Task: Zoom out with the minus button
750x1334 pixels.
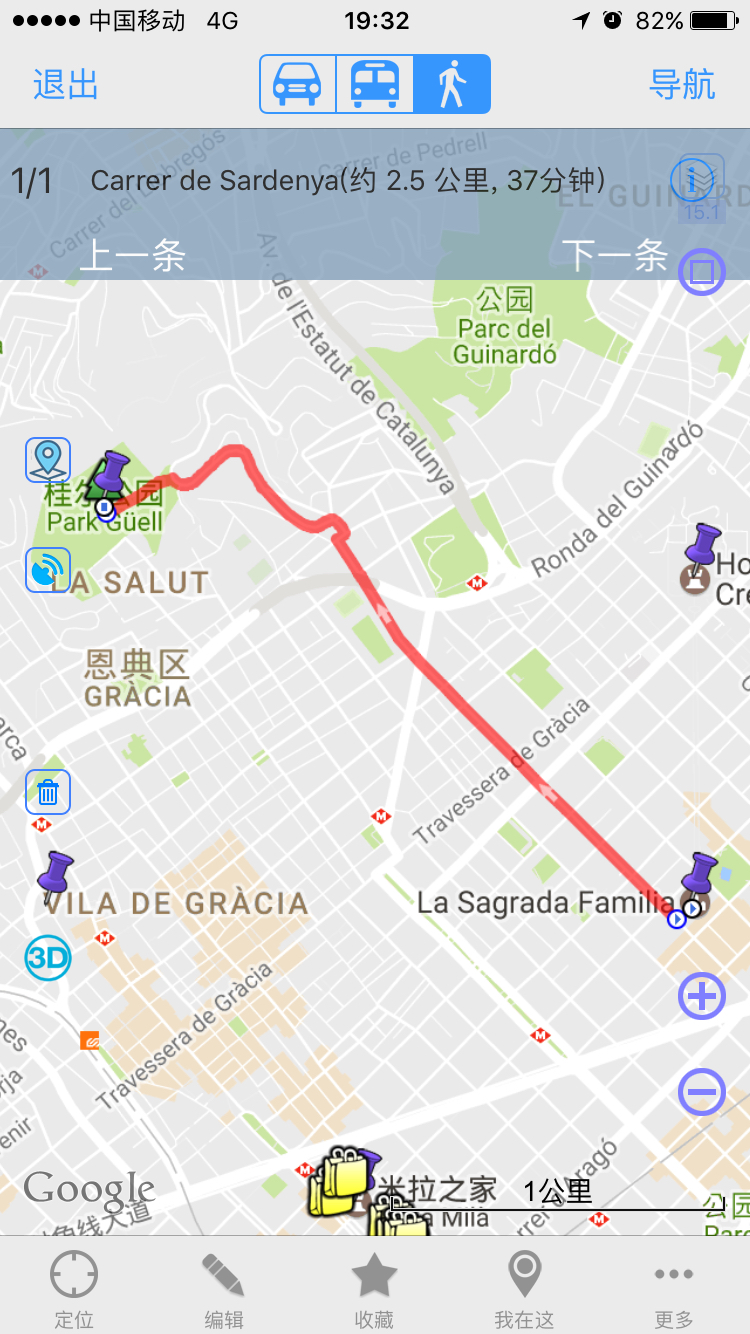Action: [x=701, y=1091]
